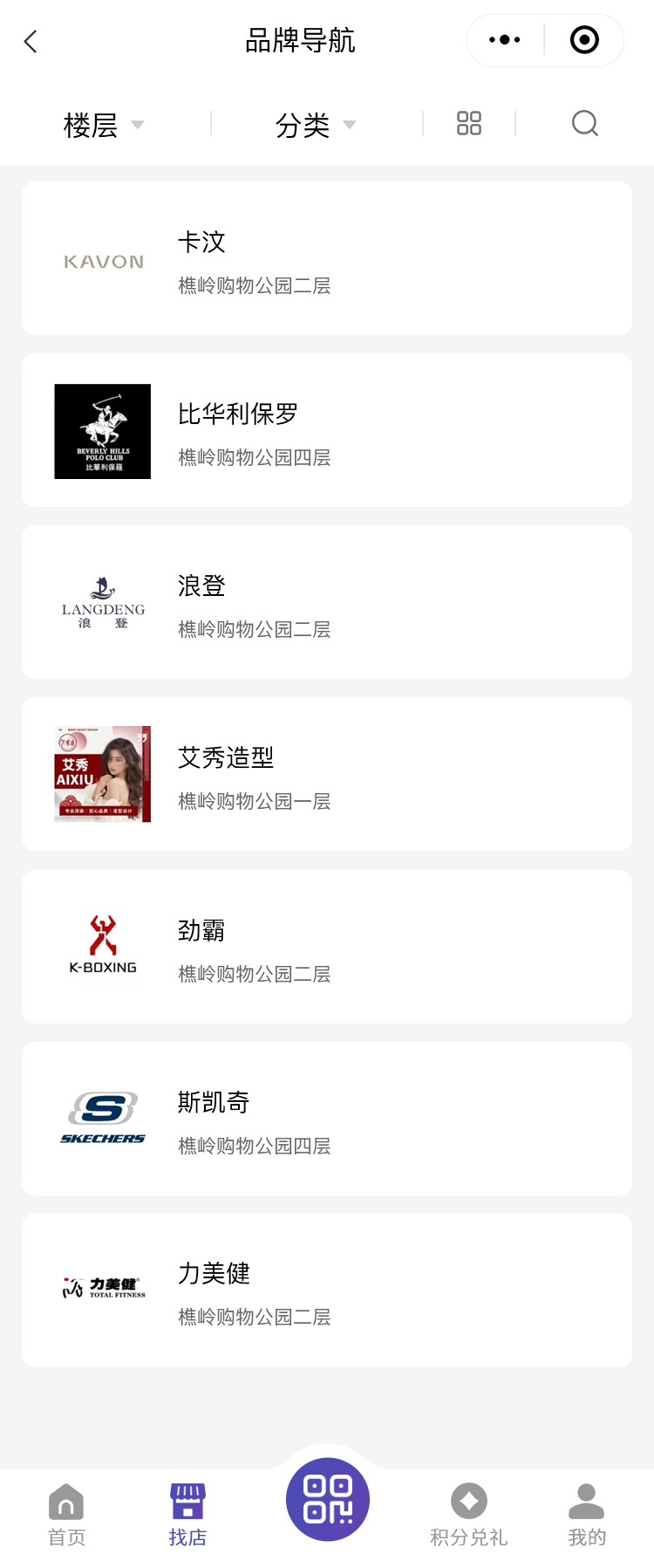654x1568 pixels.
Task: Open the brand search icon
Action: pos(584,124)
